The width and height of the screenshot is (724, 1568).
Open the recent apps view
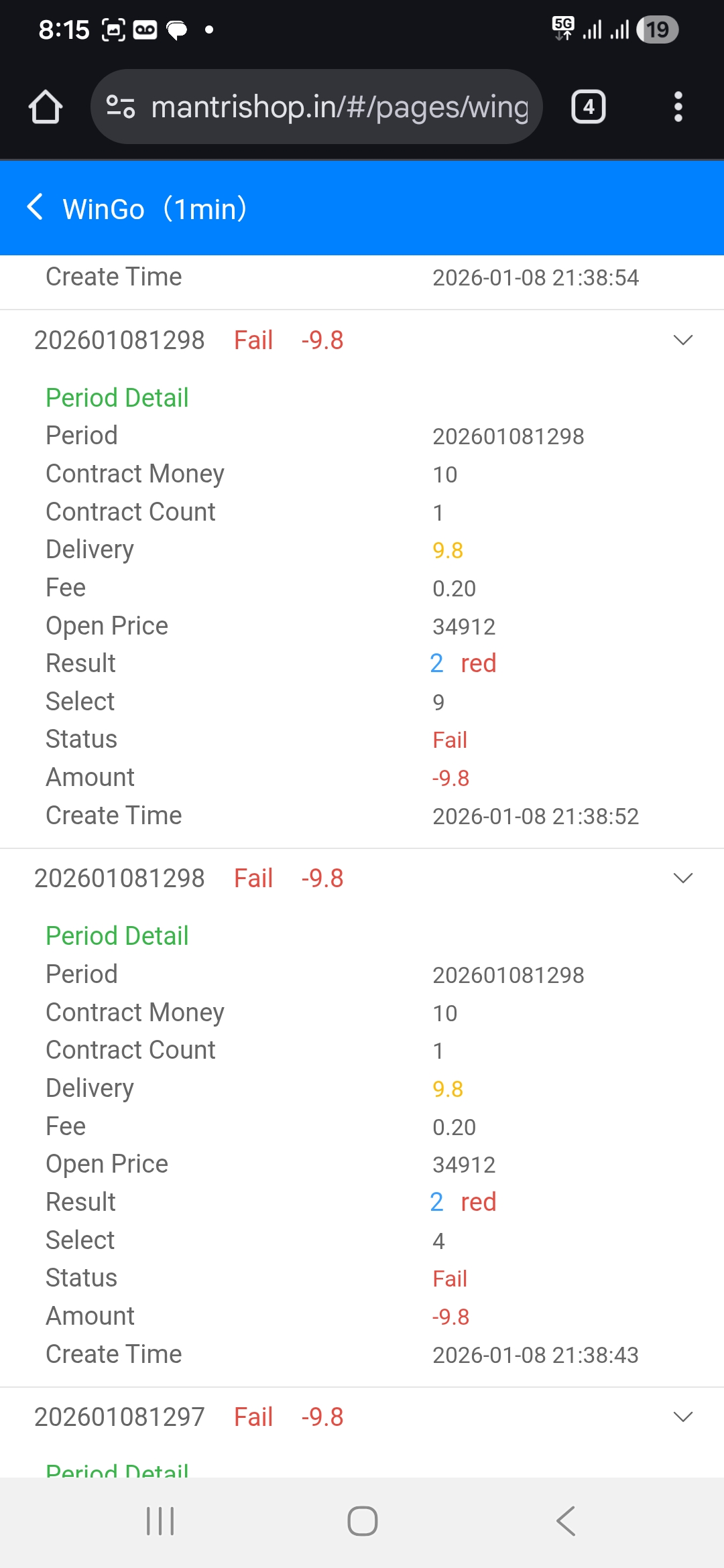tap(160, 1521)
